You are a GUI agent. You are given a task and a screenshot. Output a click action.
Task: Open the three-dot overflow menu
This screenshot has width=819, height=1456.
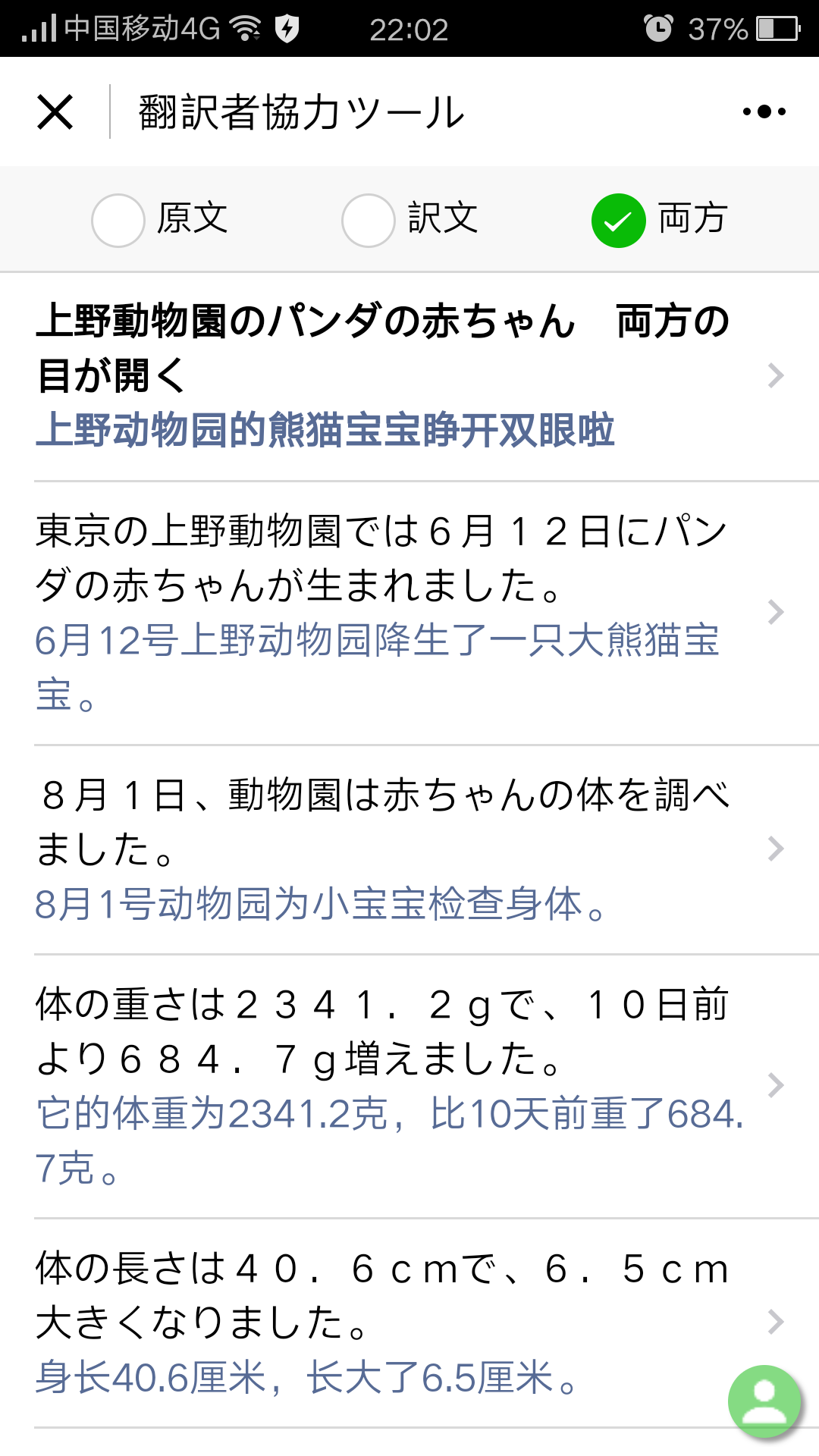764,111
